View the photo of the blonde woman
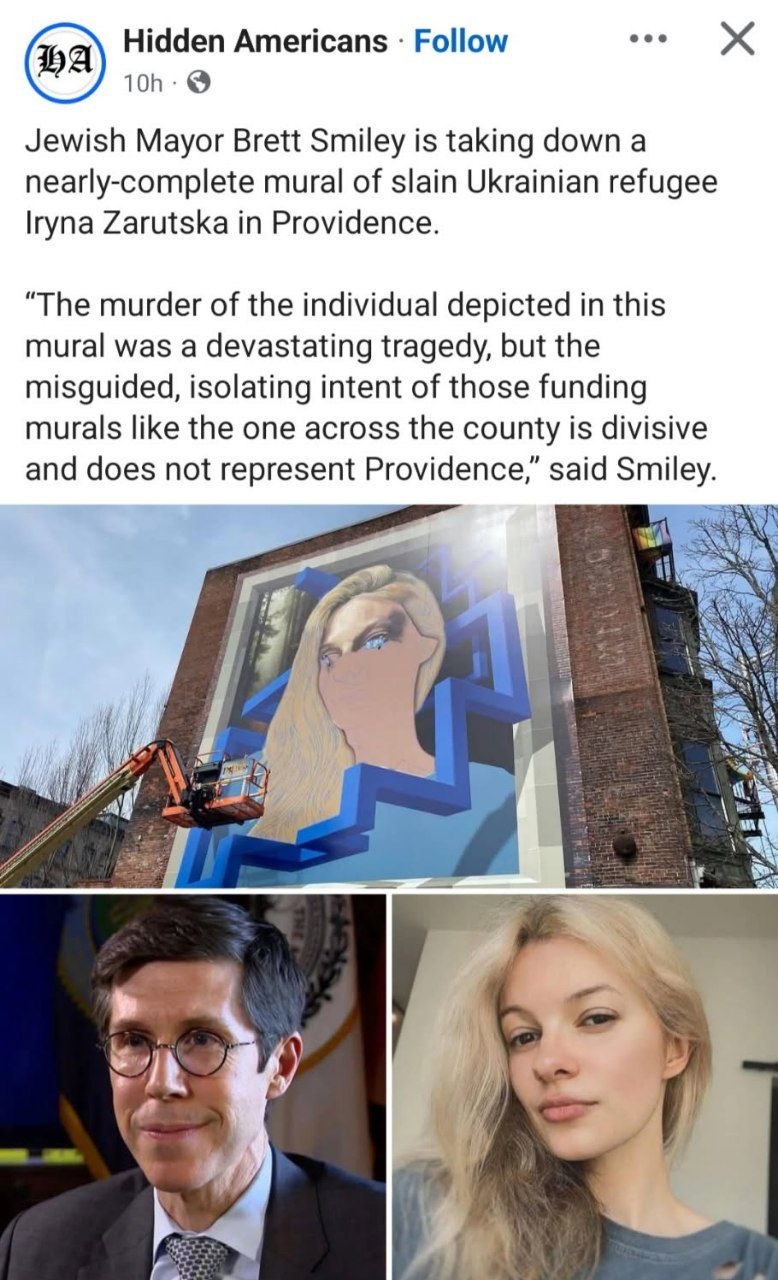This screenshot has height=1280, width=778. tap(585, 1087)
